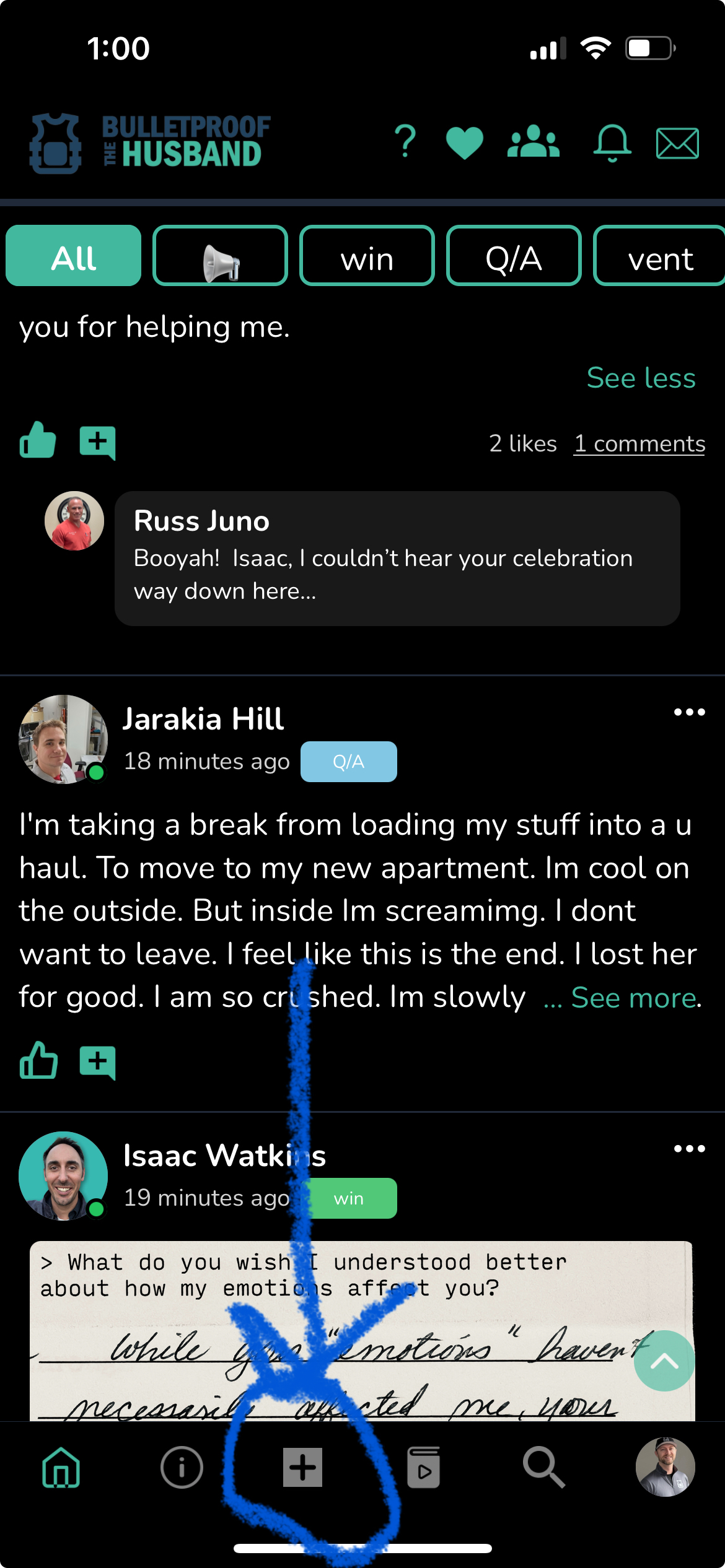
Task: Jump back to top with the arrow button
Action: click(664, 1361)
